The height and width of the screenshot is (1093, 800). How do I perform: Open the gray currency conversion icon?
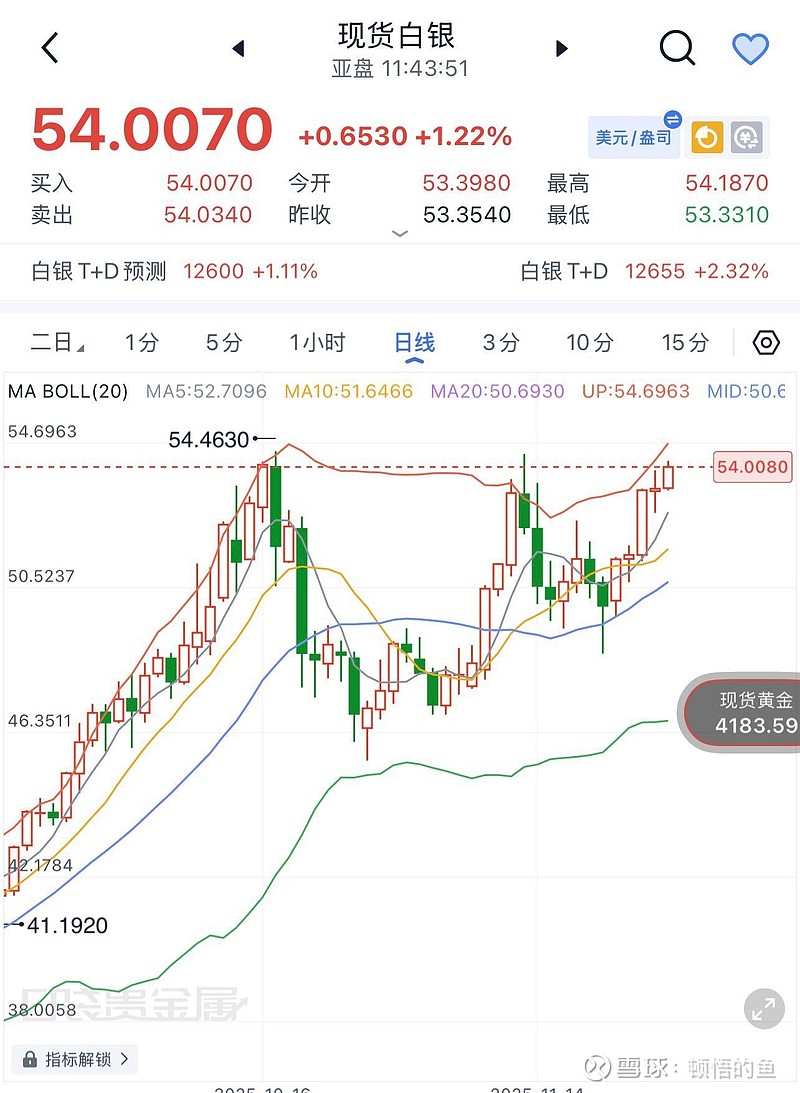pyautogui.click(x=747, y=135)
